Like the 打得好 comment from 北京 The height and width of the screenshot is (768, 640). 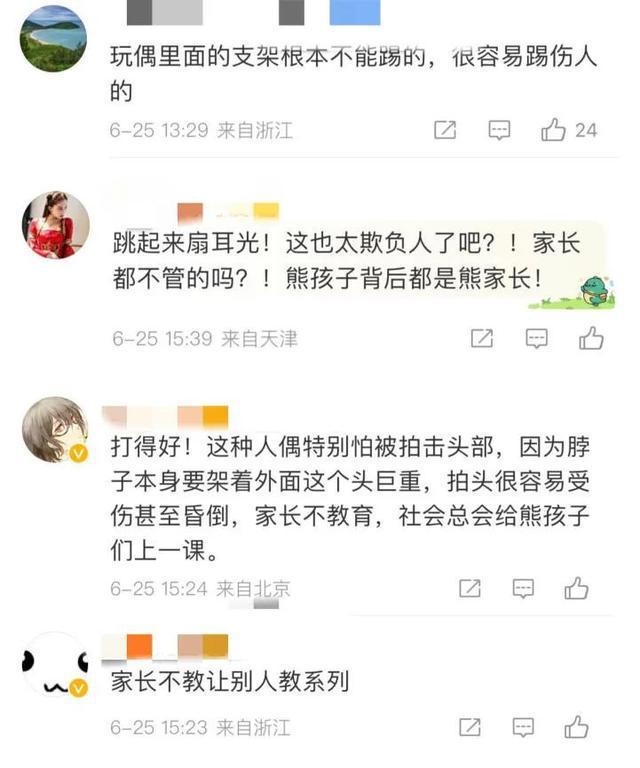pos(577,588)
